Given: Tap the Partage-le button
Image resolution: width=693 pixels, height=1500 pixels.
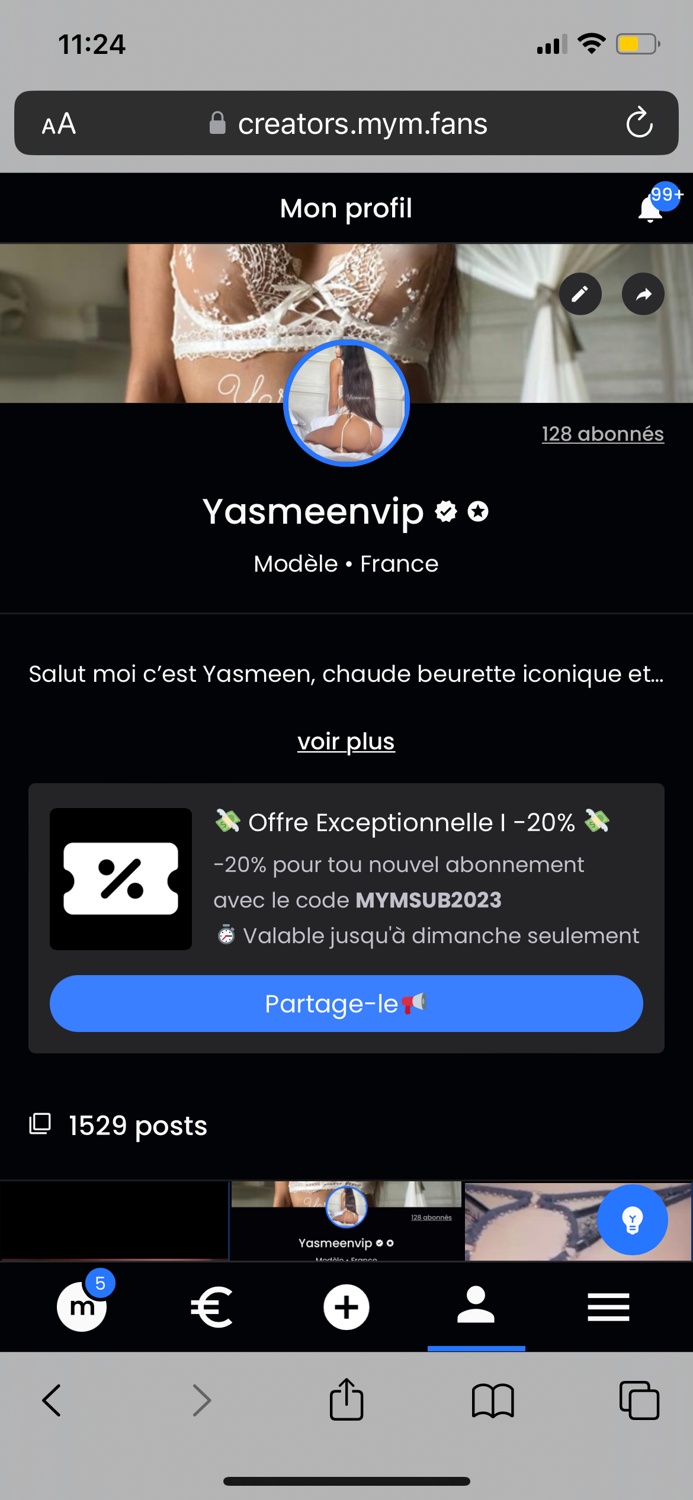Looking at the screenshot, I should click(x=346, y=1003).
